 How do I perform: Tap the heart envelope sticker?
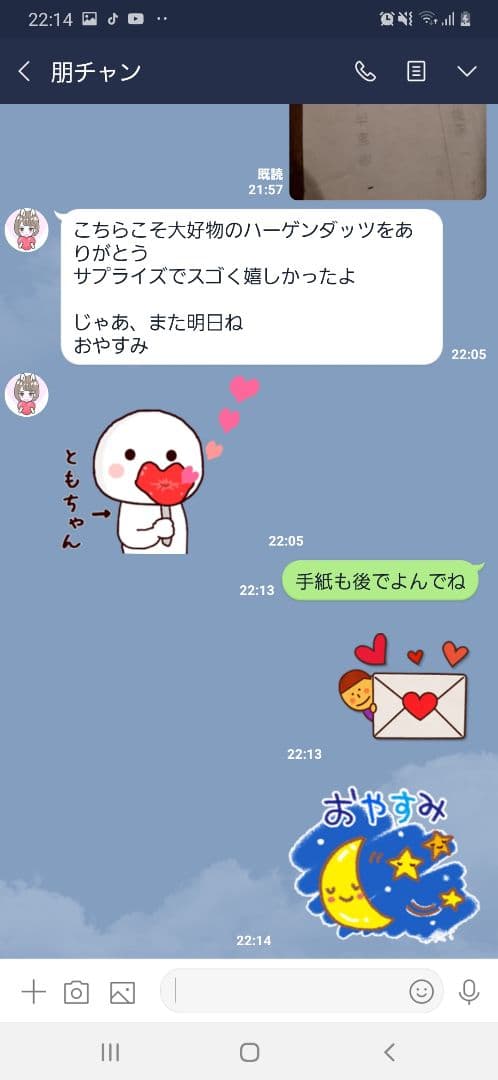click(x=405, y=688)
